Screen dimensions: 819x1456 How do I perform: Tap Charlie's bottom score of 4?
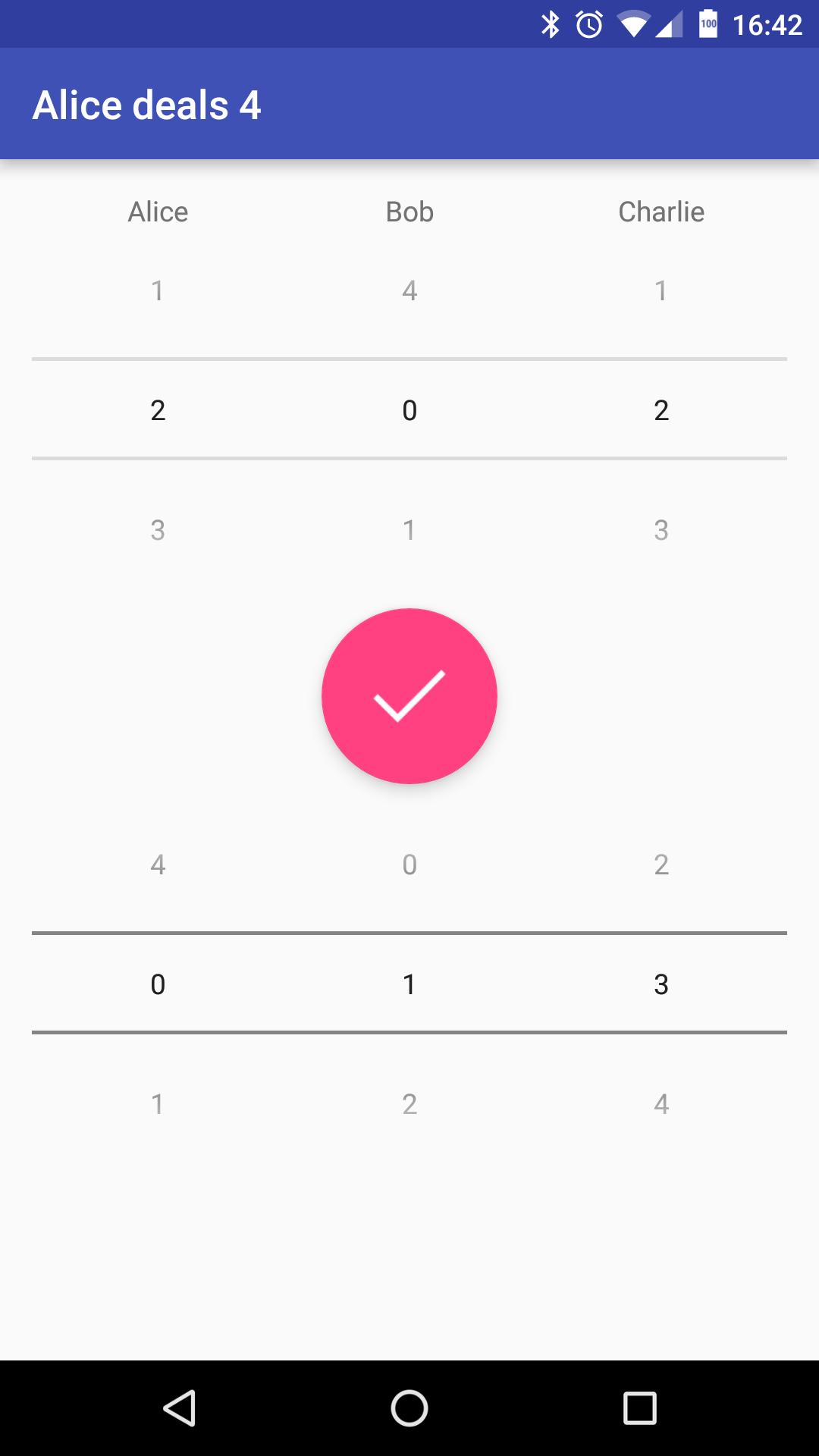point(661,1105)
